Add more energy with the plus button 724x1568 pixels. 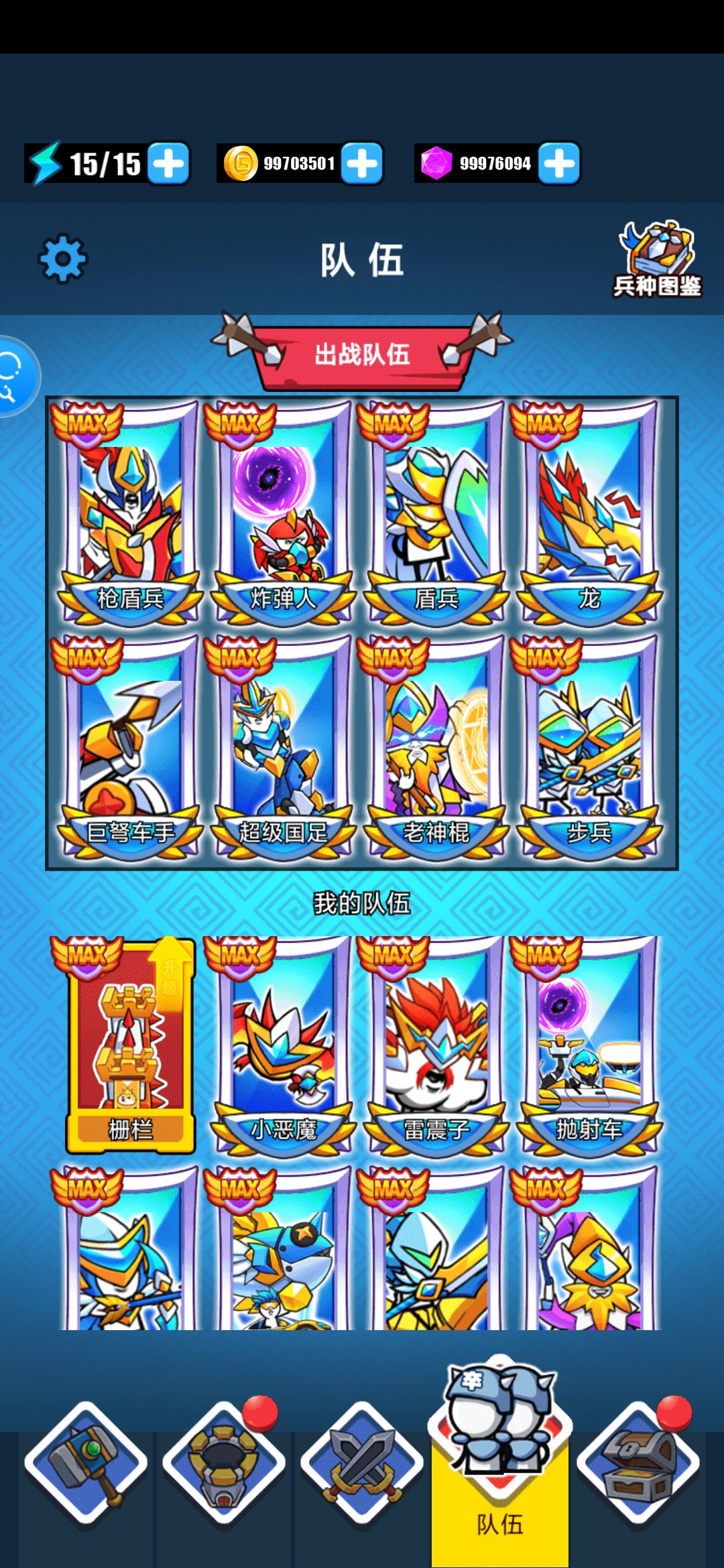[x=168, y=163]
